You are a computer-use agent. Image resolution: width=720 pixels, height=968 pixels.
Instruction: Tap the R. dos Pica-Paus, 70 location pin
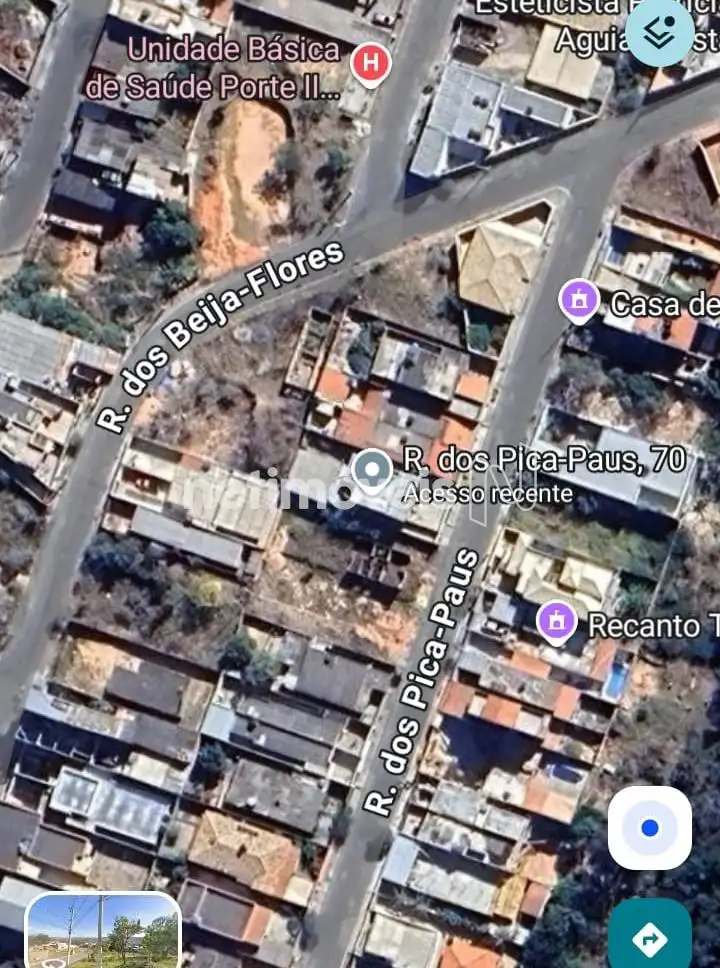click(373, 470)
